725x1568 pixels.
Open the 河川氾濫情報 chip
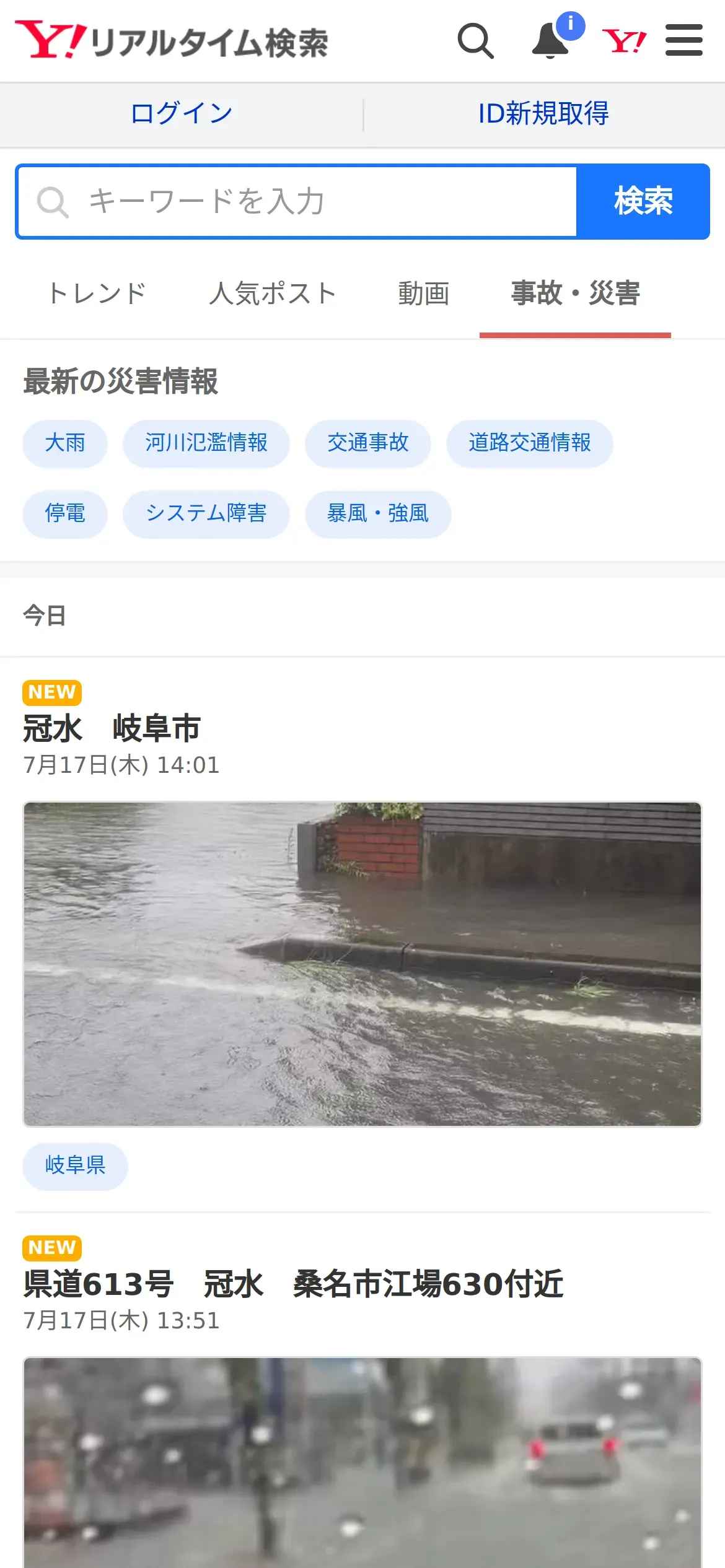click(x=206, y=443)
